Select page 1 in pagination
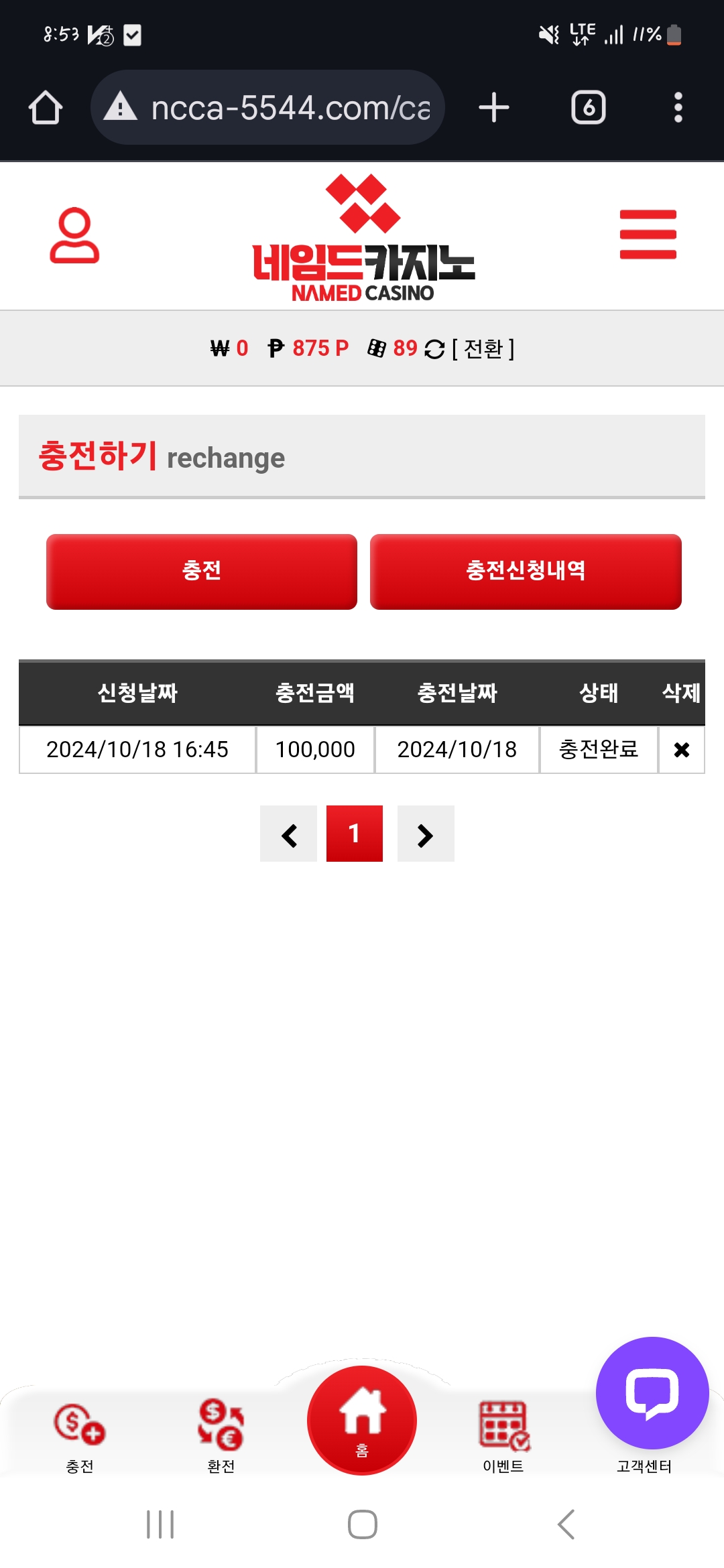 355,834
